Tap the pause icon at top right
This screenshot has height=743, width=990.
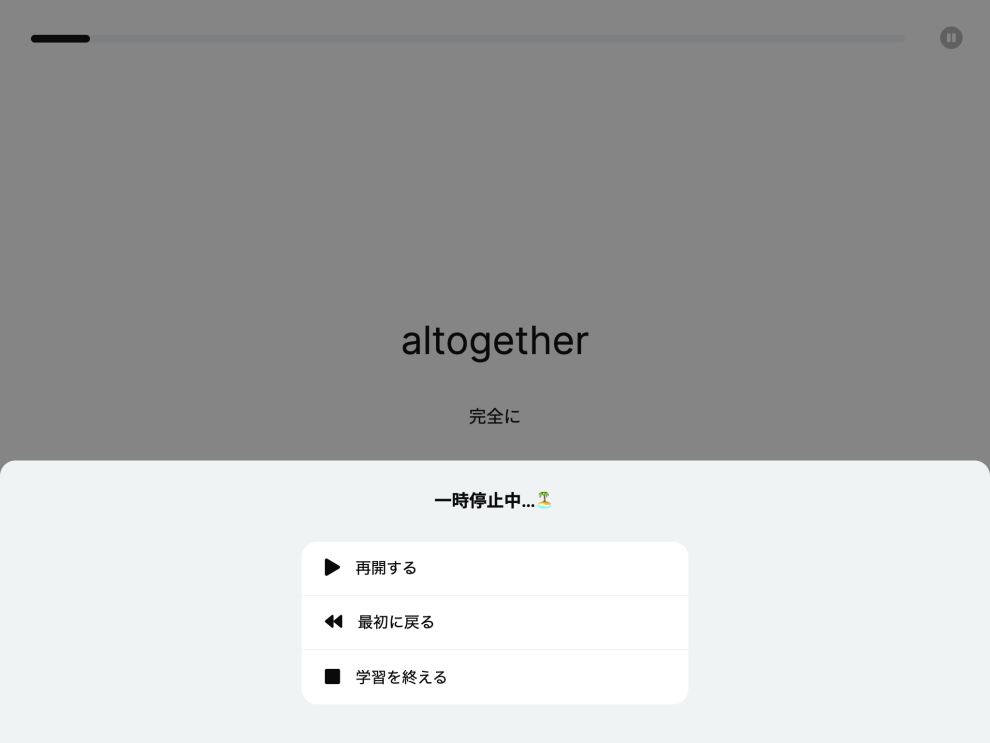(951, 38)
